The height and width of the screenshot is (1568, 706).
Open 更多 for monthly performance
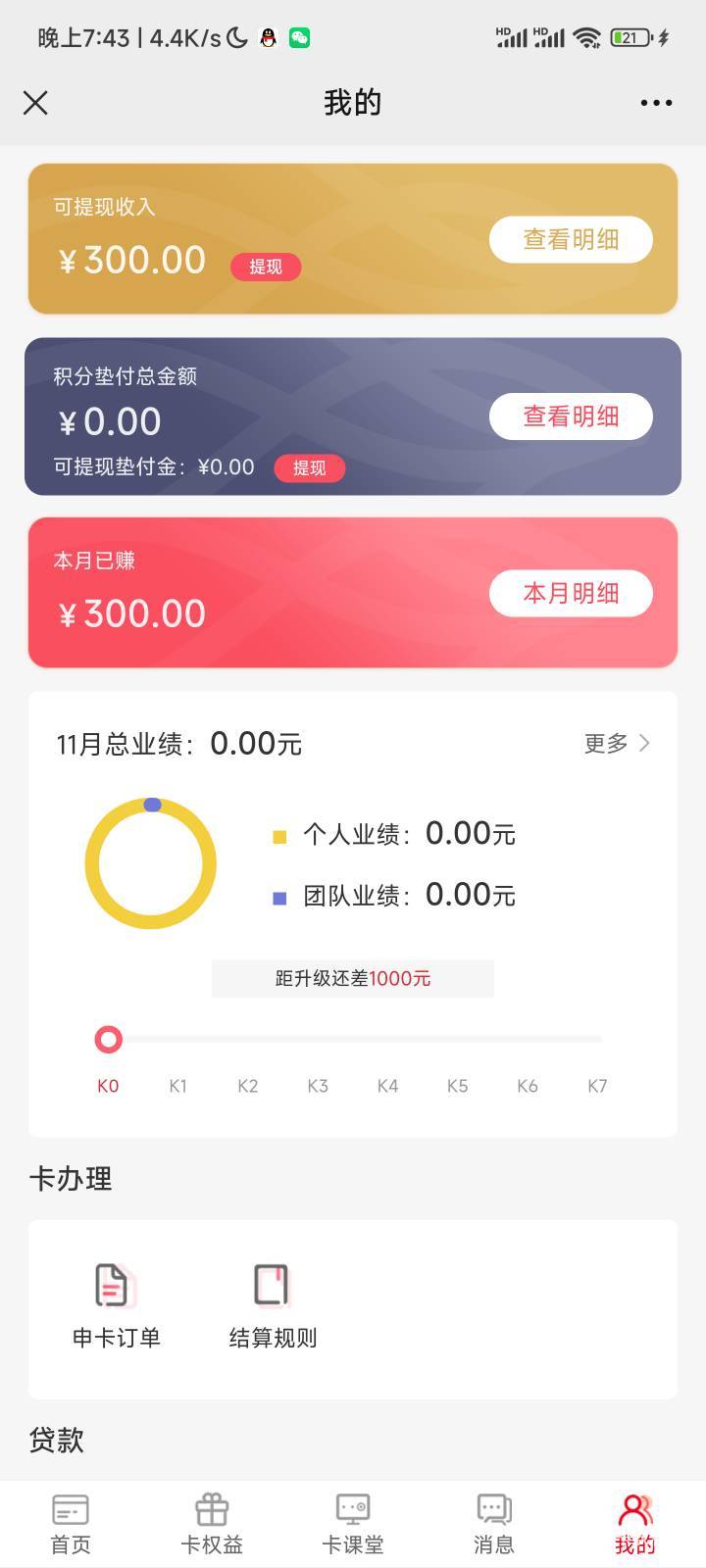pos(617,743)
